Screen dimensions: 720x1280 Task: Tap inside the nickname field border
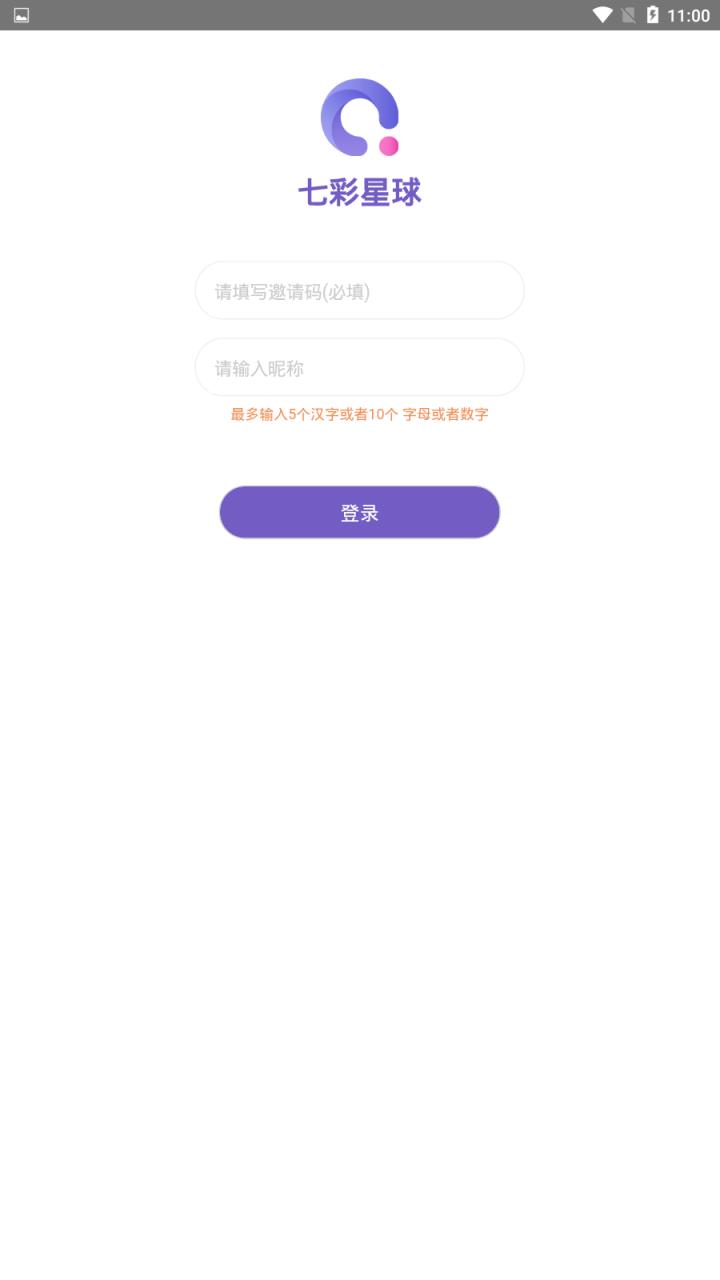coord(360,367)
